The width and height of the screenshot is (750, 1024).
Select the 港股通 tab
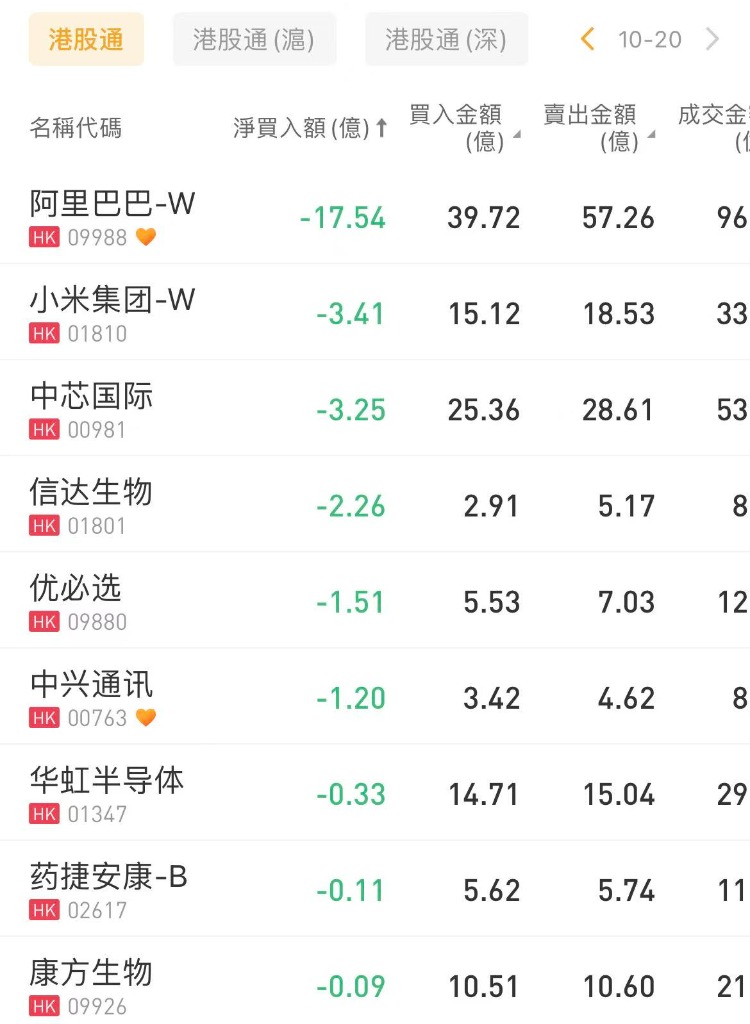86,40
